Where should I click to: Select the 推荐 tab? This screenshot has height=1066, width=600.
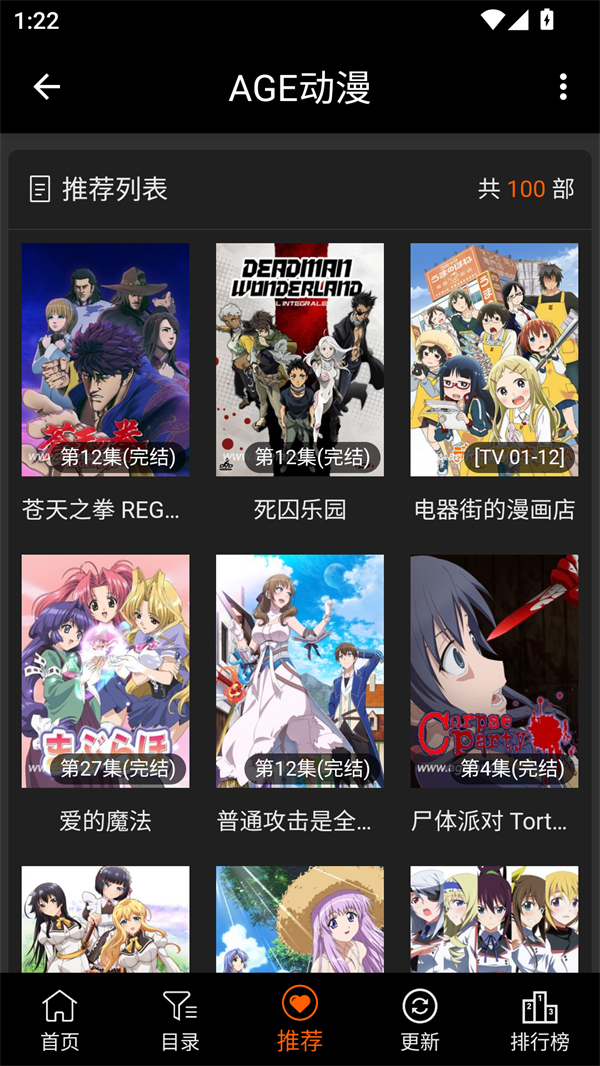pos(299,1020)
